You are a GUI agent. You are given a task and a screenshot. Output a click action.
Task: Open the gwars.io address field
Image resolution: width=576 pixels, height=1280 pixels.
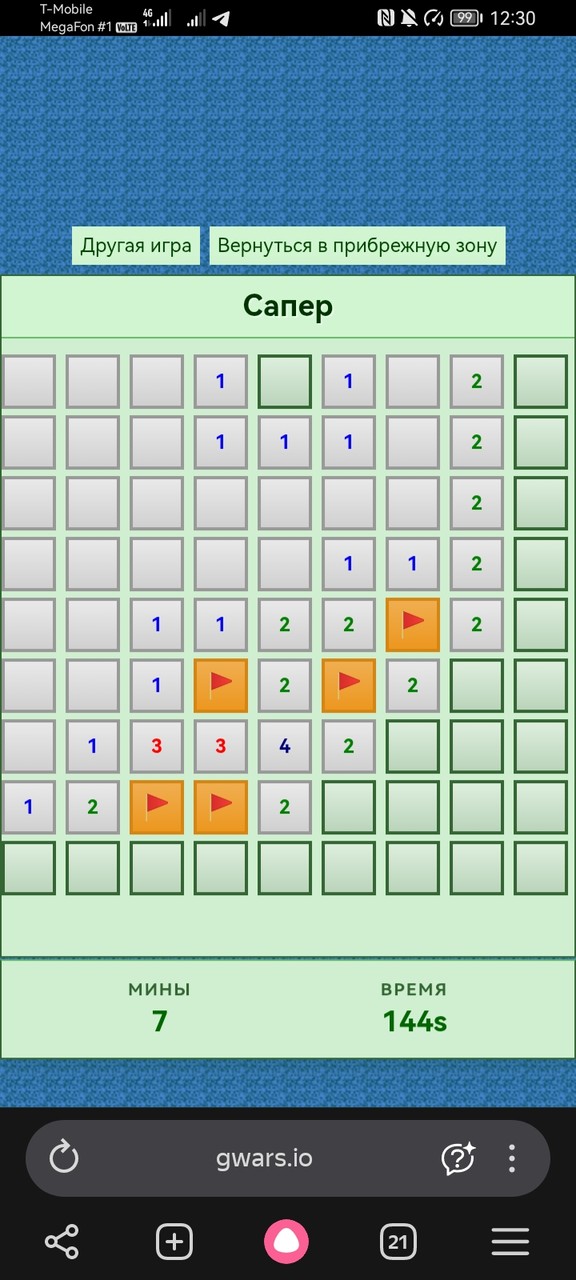click(264, 1159)
